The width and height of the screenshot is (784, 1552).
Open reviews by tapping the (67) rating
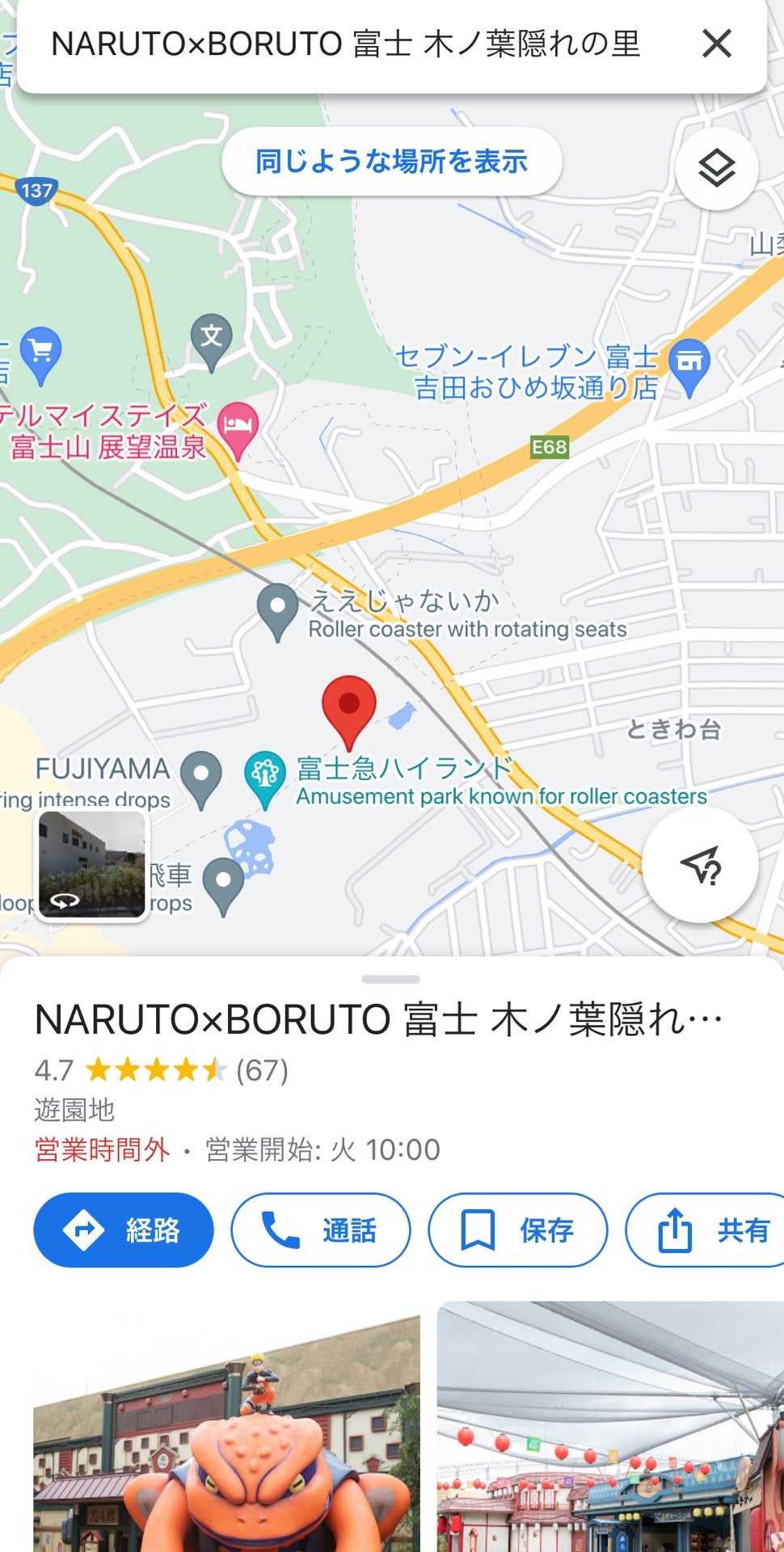tap(263, 1073)
